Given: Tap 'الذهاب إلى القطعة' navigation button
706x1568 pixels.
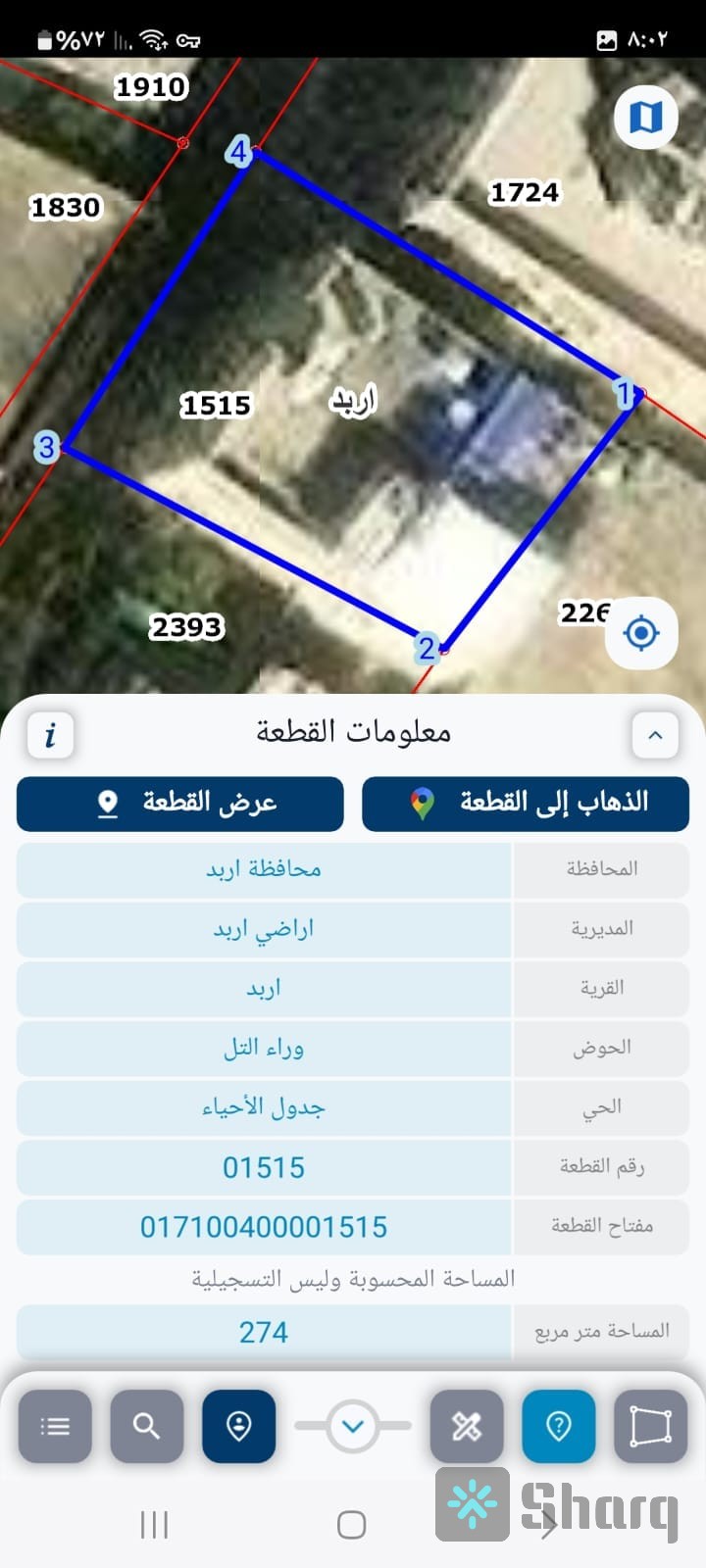Looking at the screenshot, I should point(526,804).
